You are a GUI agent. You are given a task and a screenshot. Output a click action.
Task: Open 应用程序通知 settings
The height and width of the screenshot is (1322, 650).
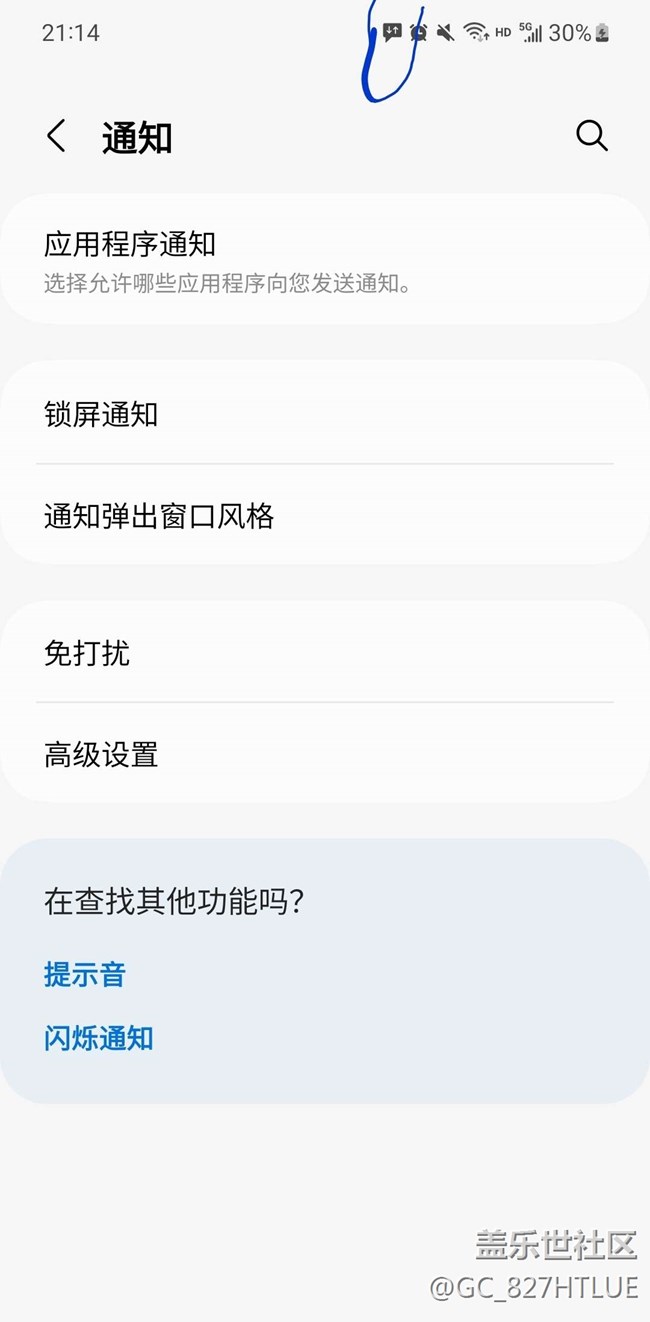click(x=325, y=261)
